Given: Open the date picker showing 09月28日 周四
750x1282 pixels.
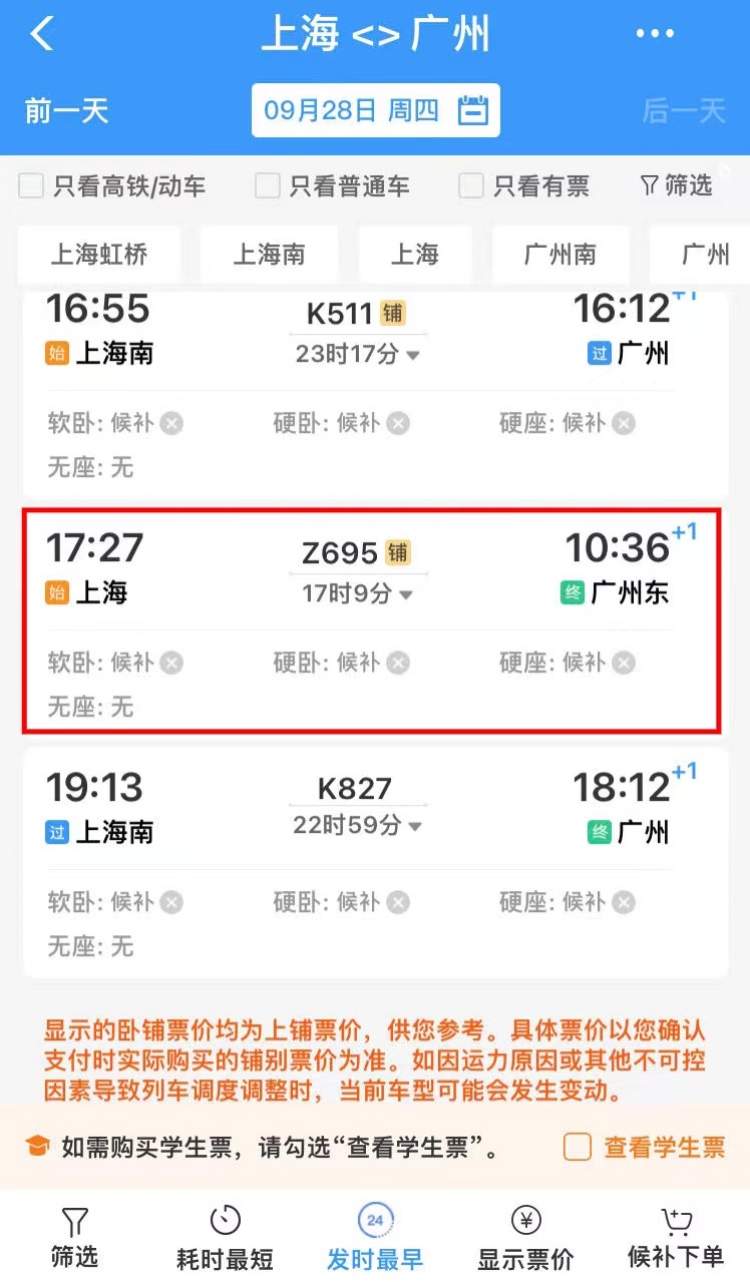Looking at the screenshot, I should pyautogui.click(x=375, y=111).
